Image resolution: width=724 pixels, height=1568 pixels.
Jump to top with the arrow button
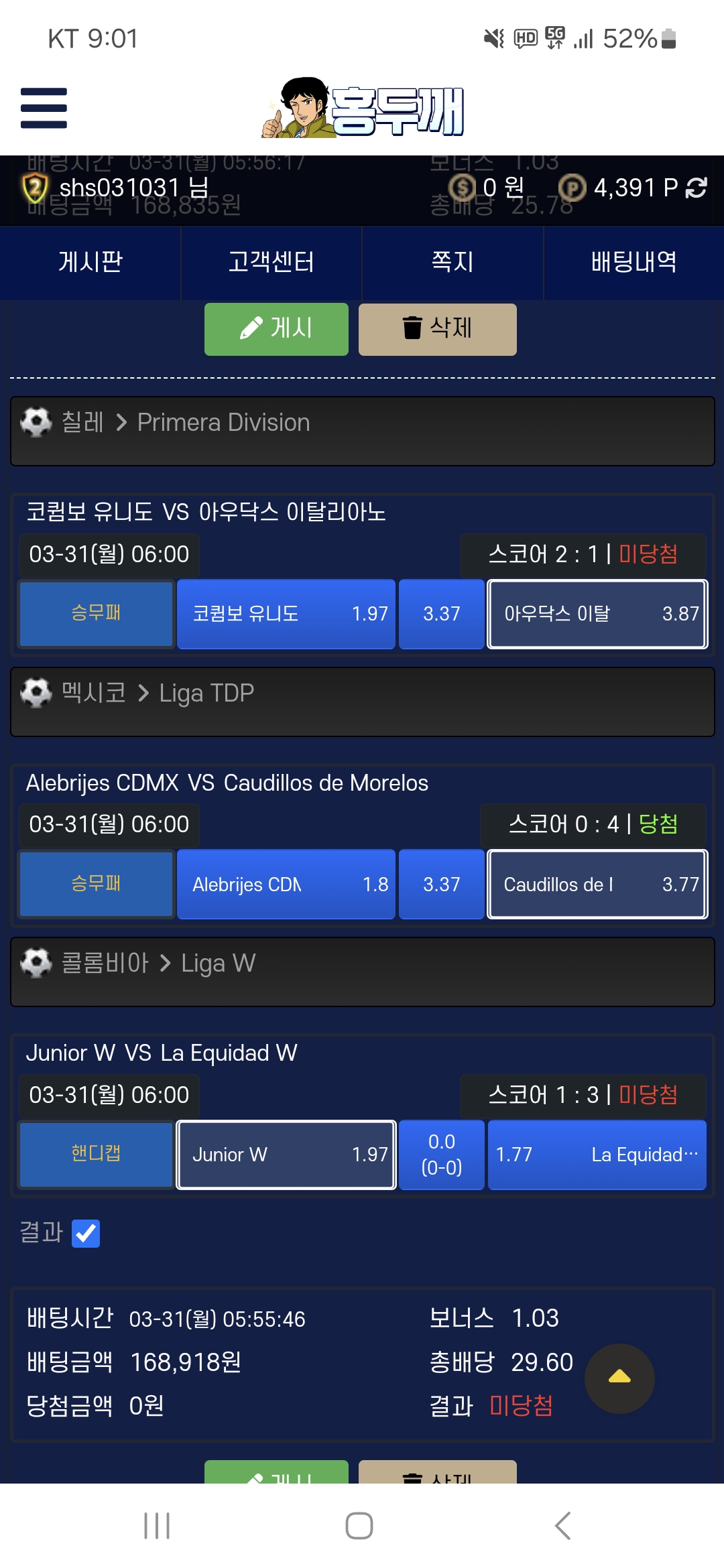point(619,1378)
